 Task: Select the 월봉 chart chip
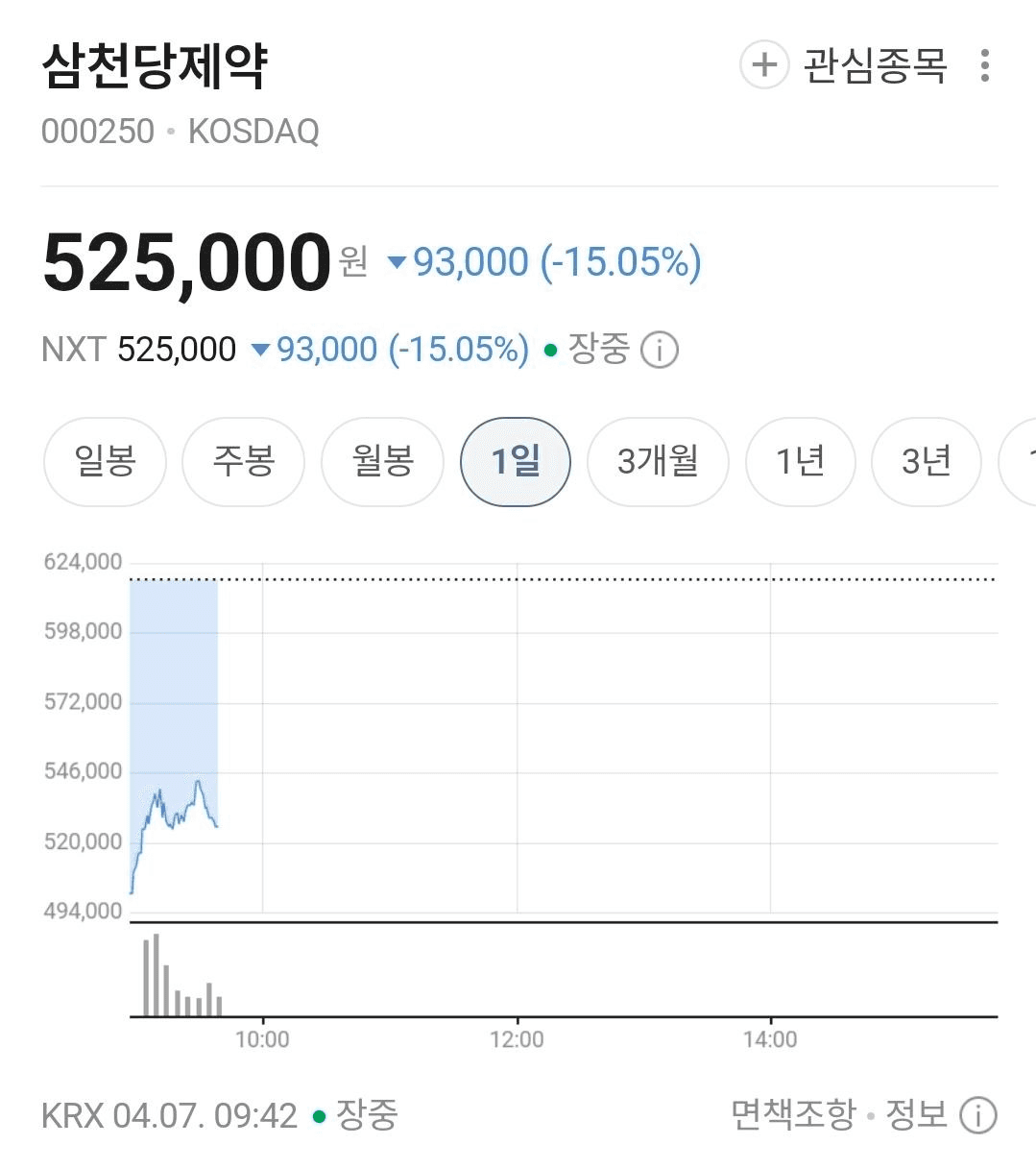tap(382, 462)
